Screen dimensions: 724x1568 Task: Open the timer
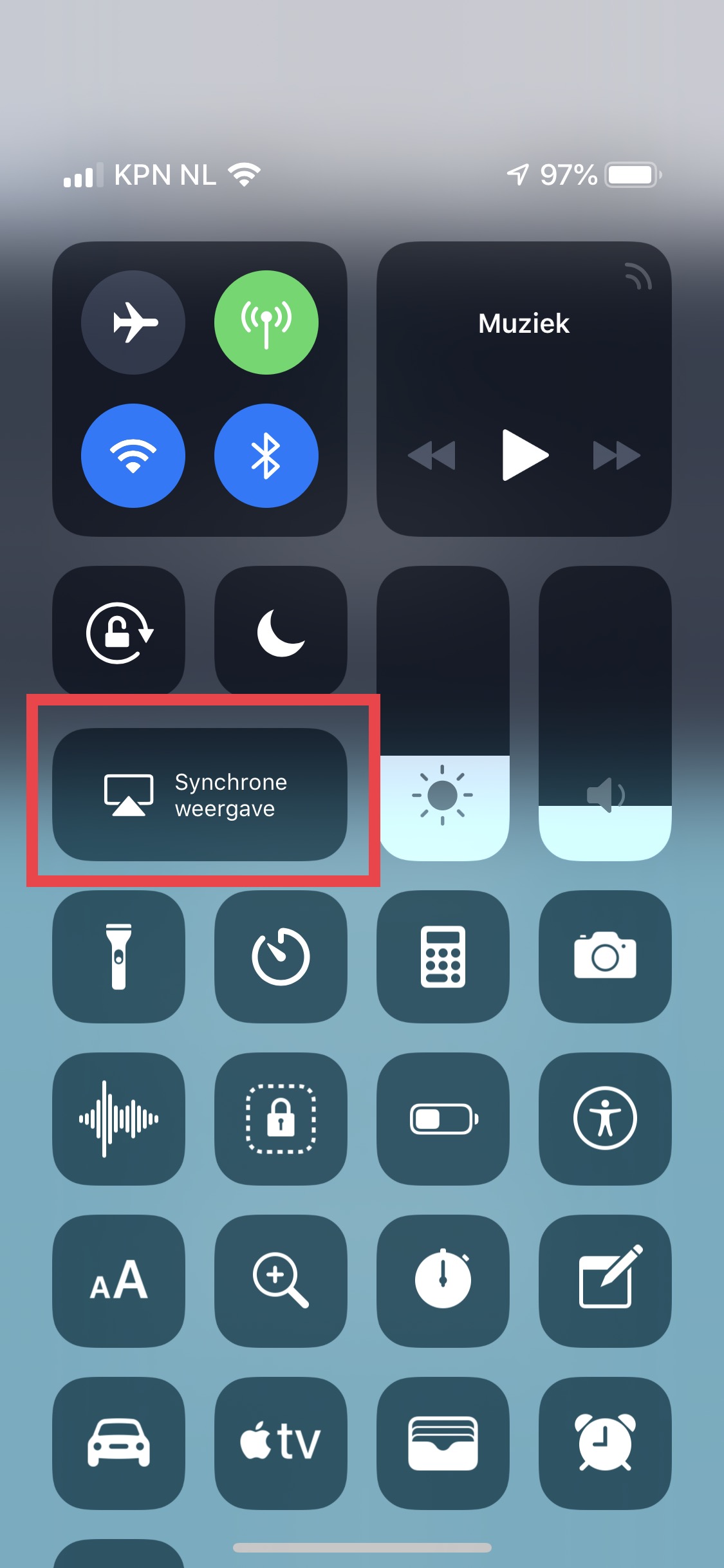click(281, 957)
